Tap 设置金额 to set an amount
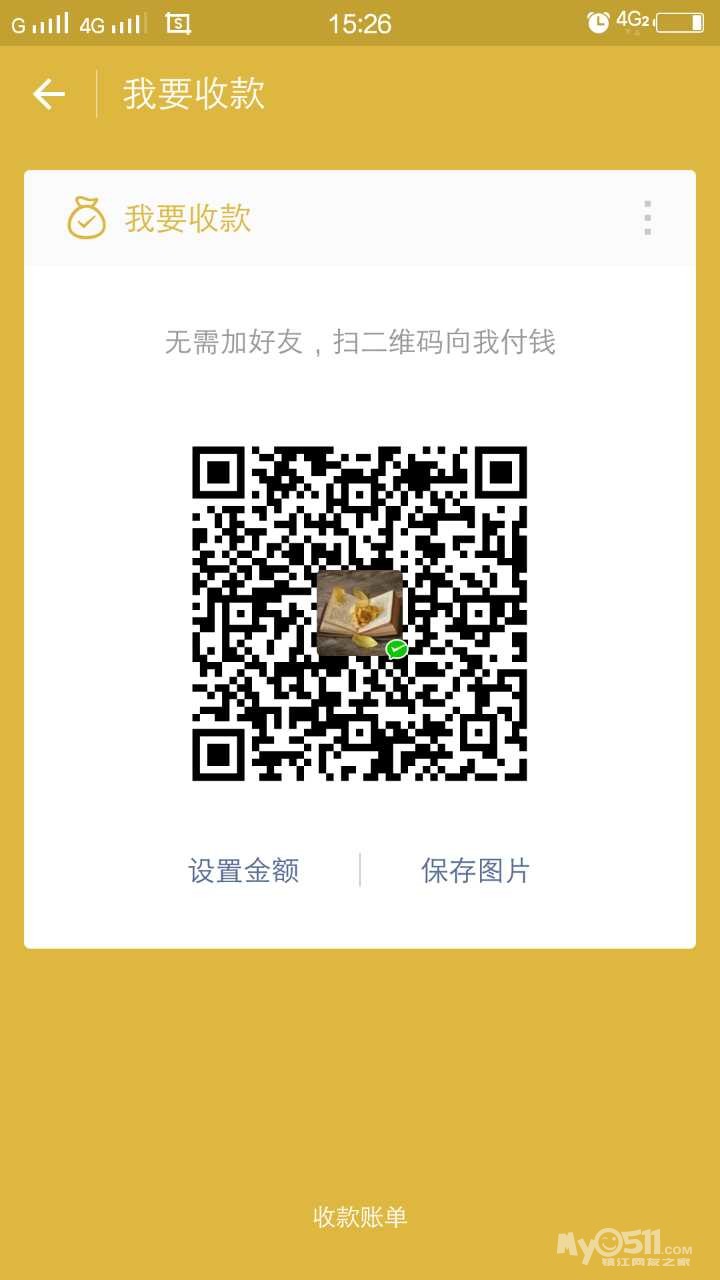 click(243, 870)
